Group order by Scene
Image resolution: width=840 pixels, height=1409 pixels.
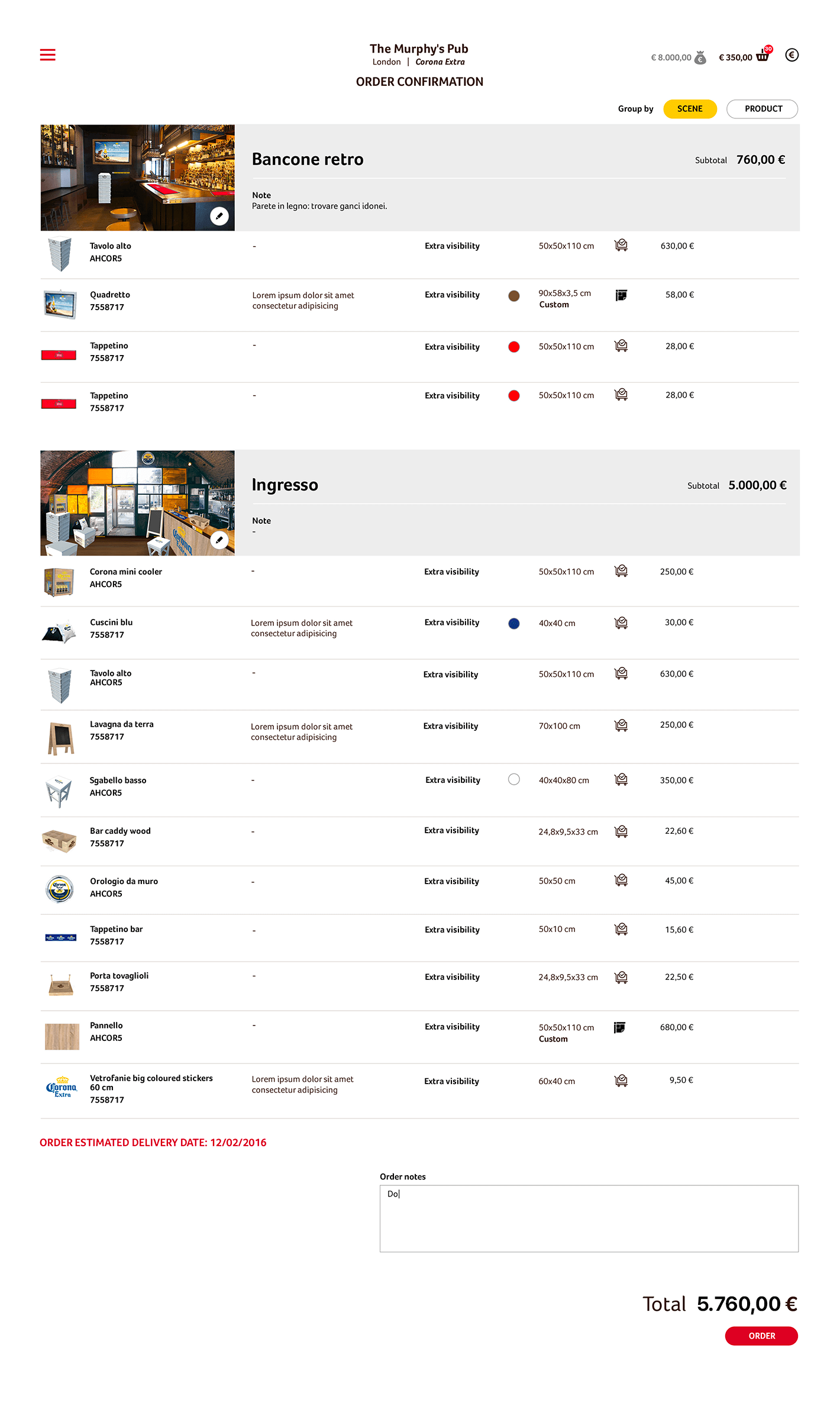pyautogui.click(x=689, y=109)
